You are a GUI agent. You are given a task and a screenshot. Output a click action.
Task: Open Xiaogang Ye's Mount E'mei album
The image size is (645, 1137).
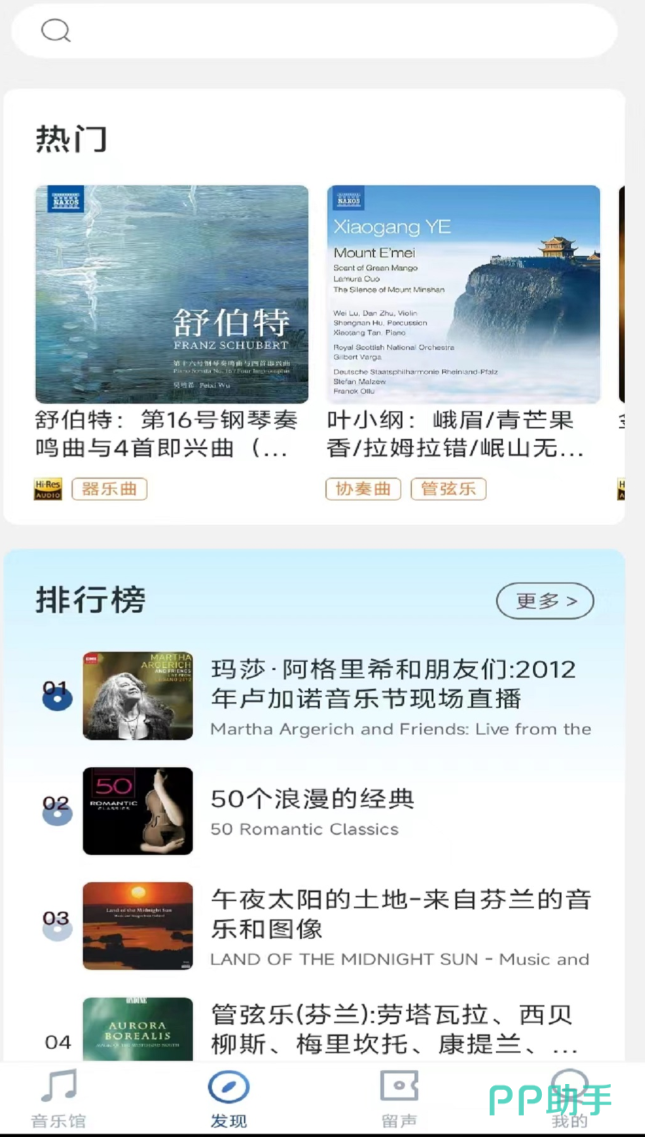pyautogui.click(x=463, y=294)
